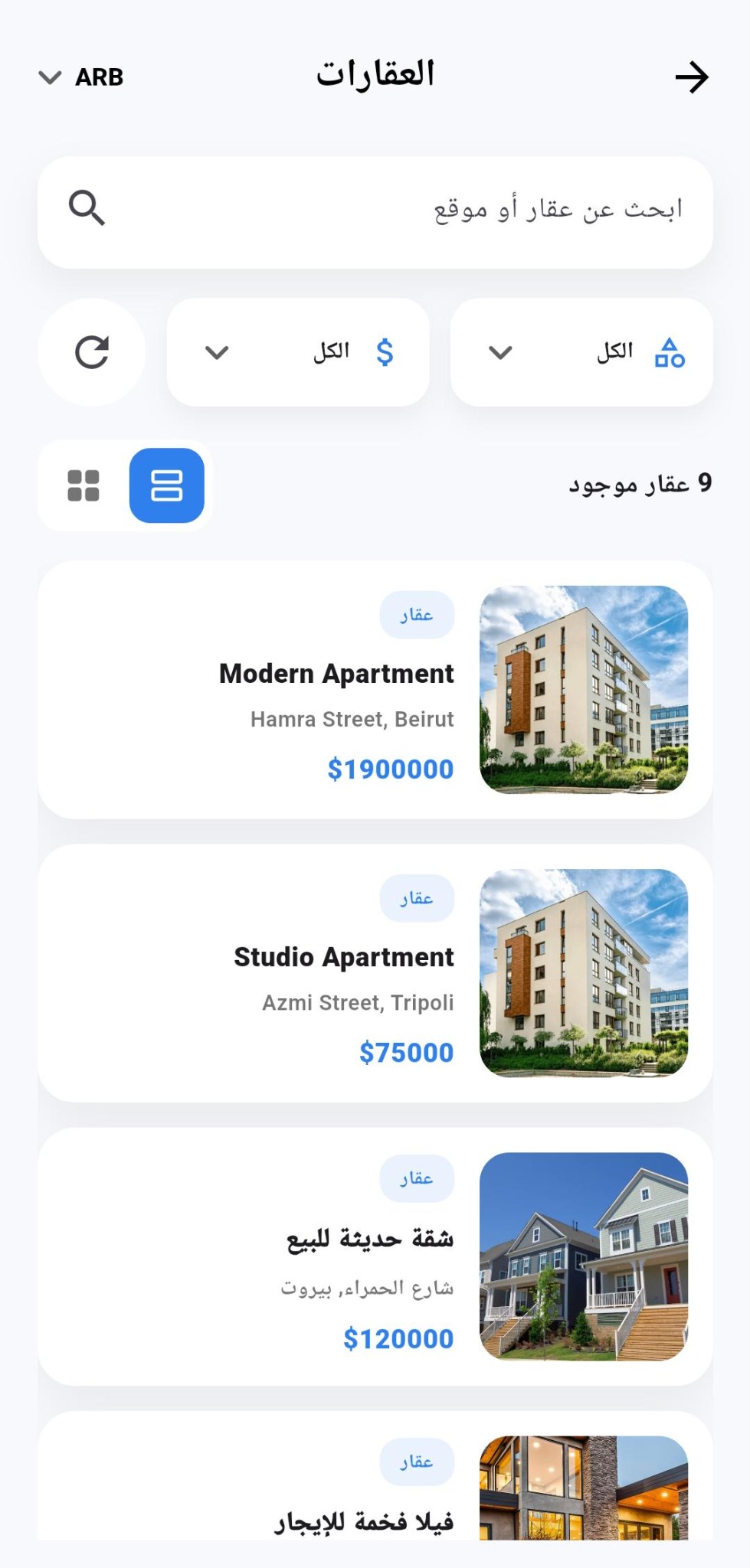This screenshot has height=1568, width=750.
Task: Select the list view layout
Action: point(167,485)
